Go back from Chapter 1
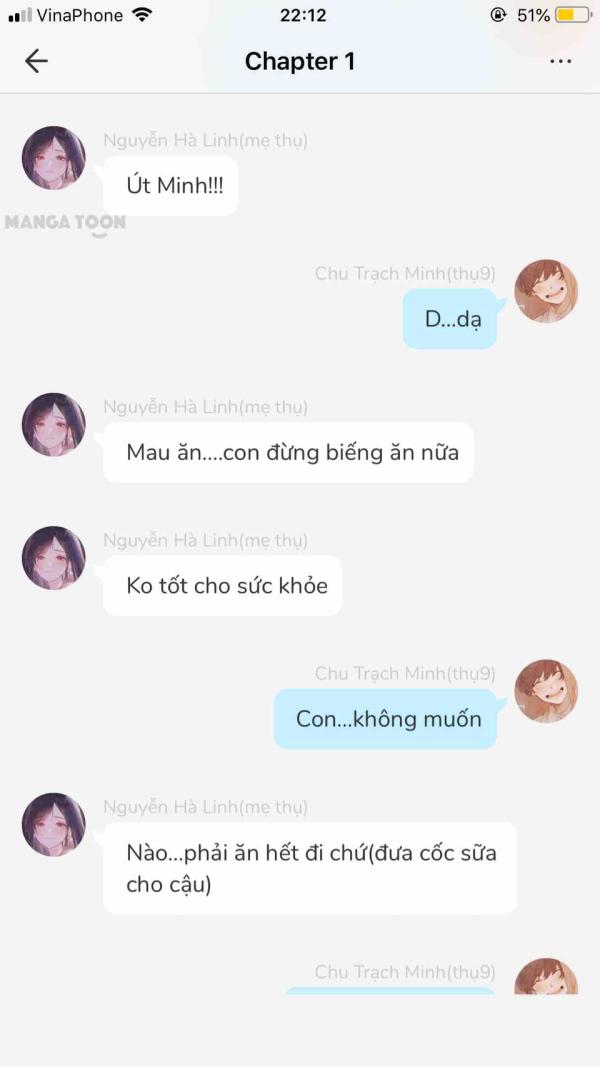600x1067 pixels. (x=36, y=61)
